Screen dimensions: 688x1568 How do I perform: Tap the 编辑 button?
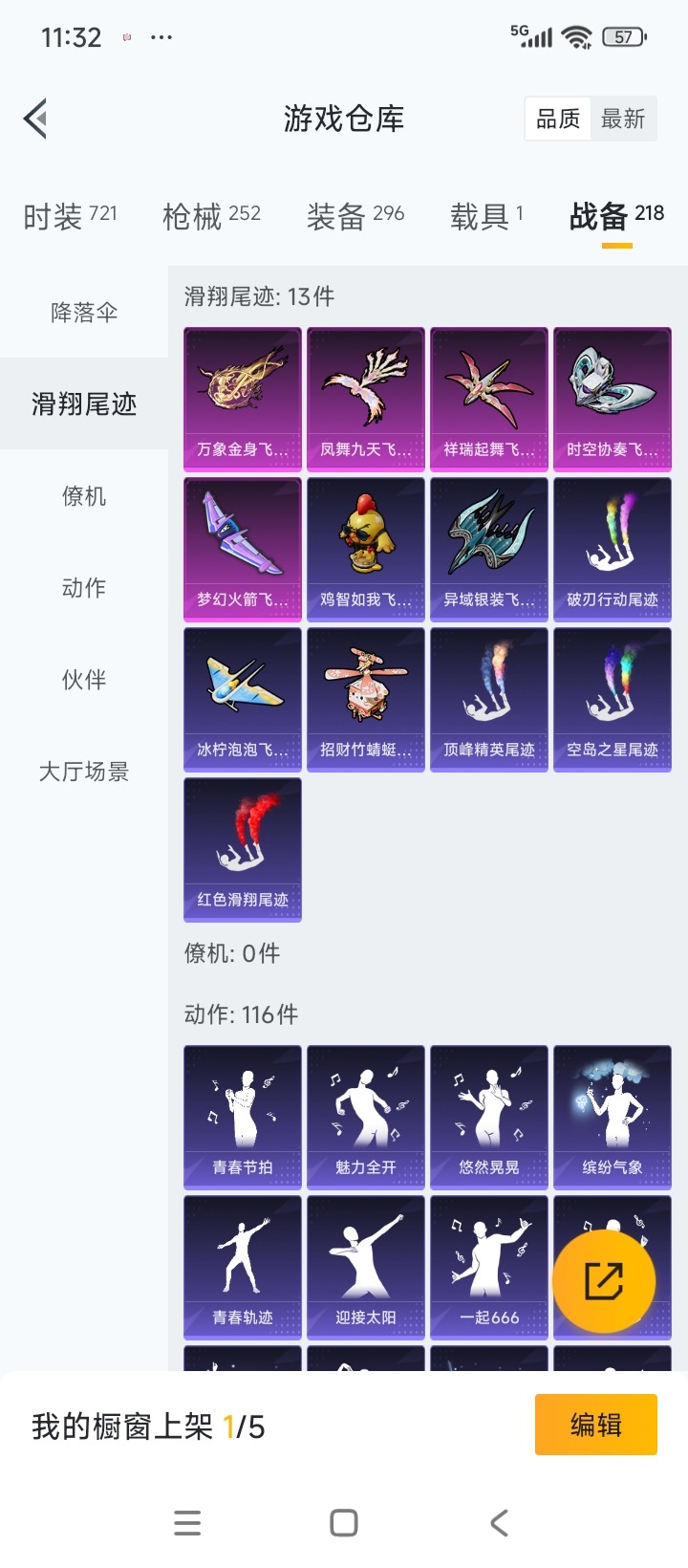595,1424
